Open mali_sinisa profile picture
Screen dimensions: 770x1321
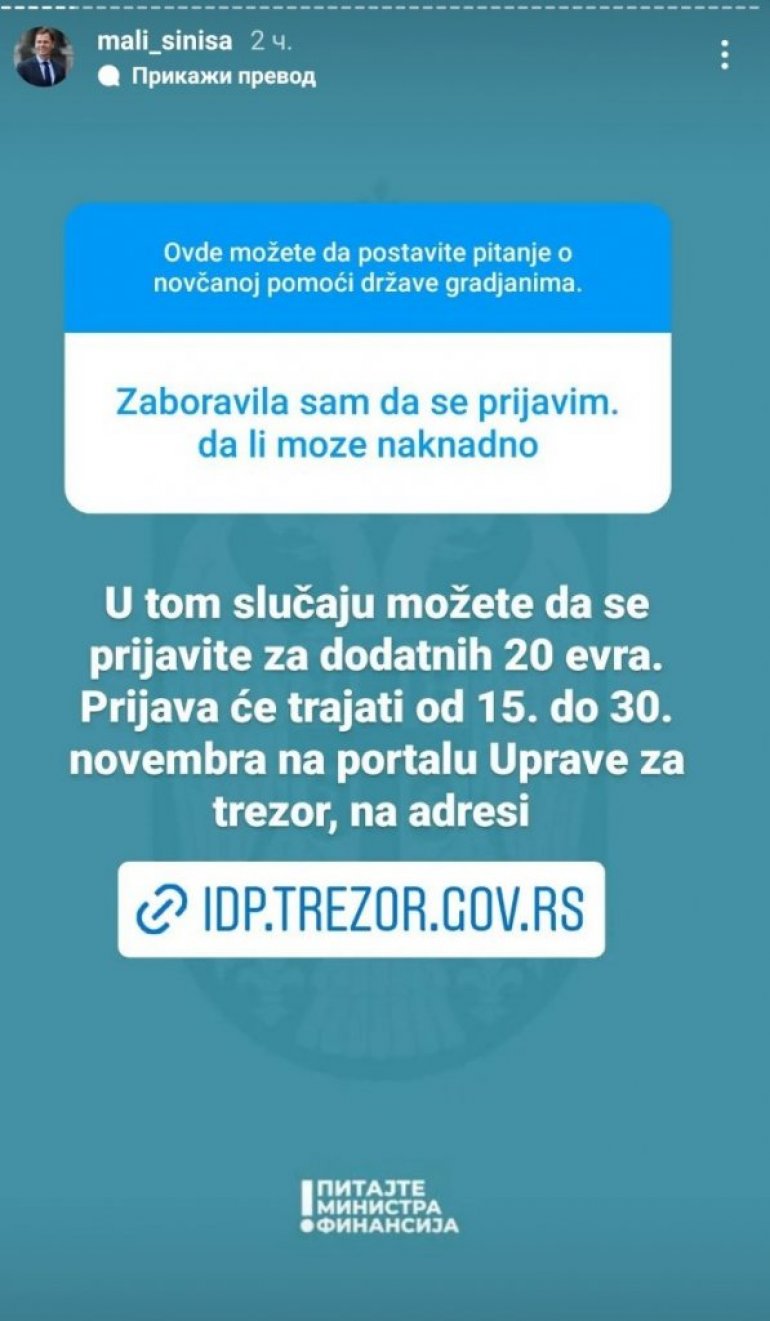(43, 57)
